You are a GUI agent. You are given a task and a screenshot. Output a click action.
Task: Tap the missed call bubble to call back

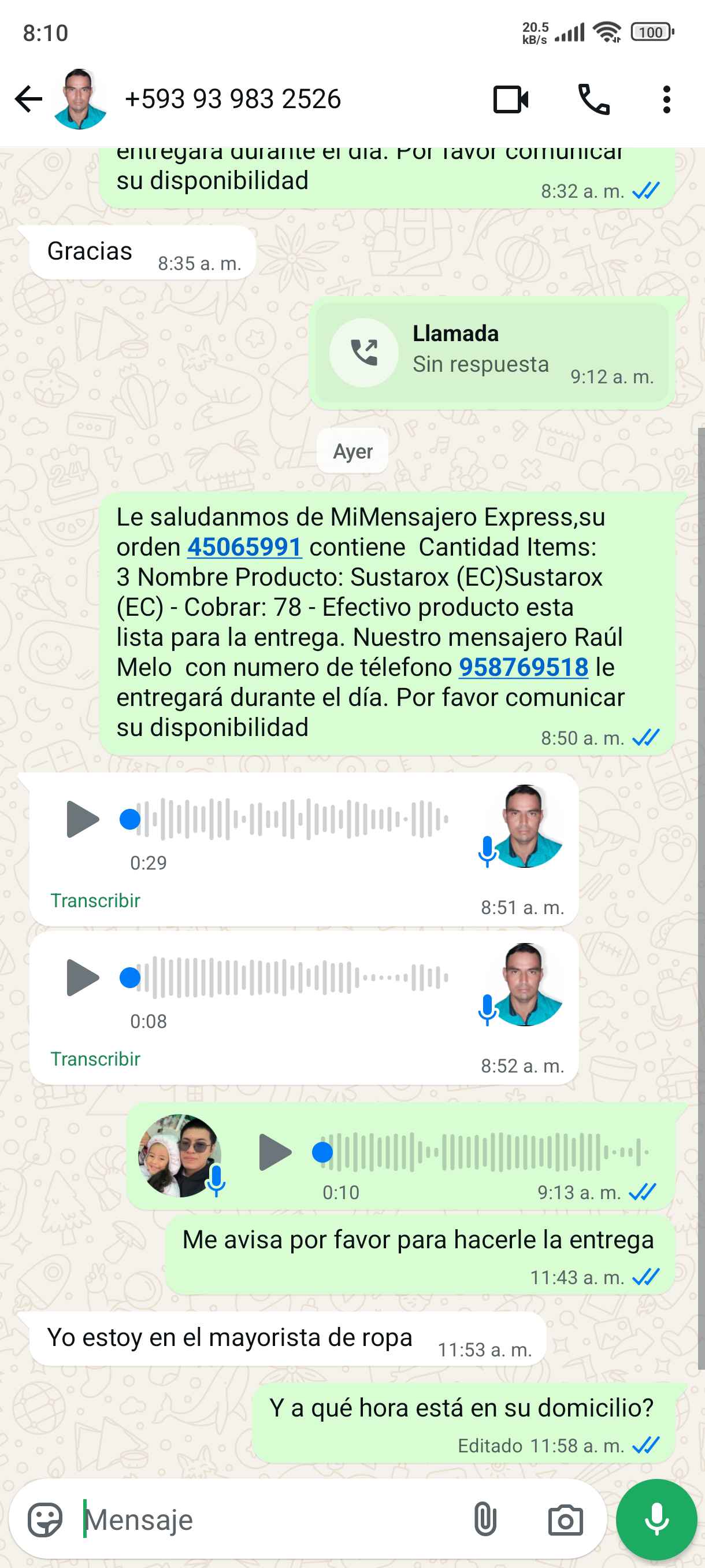tap(492, 352)
